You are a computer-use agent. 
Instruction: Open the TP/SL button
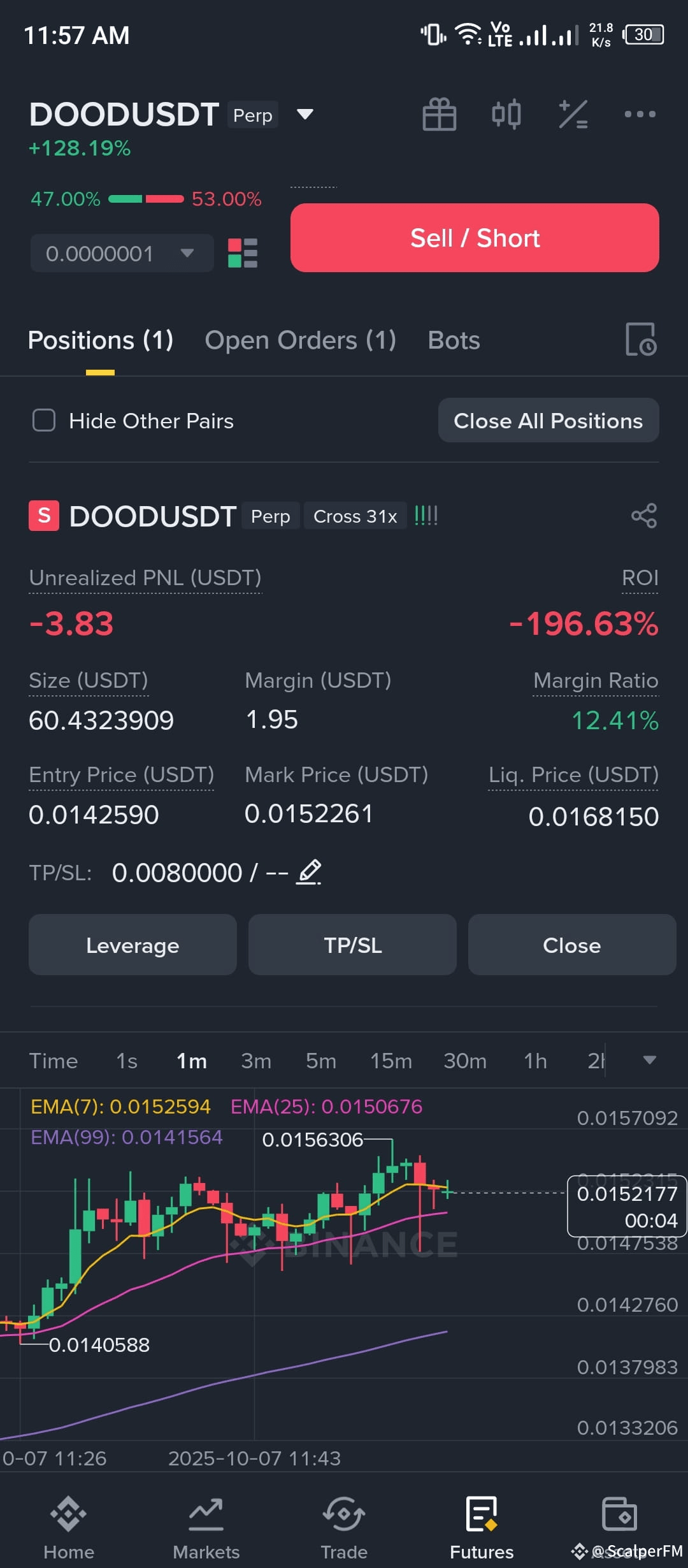[x=352, y=945]
